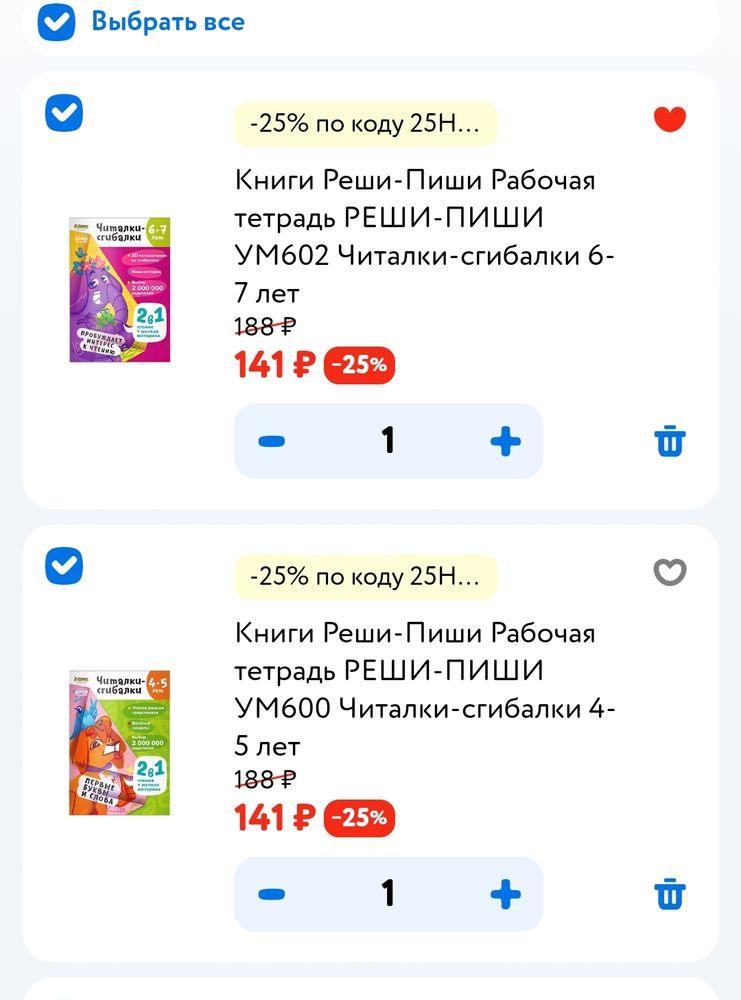
Task: Delete the УМ600 4-5 лет workbook via trash icon
Action: [x=670, y=893]
